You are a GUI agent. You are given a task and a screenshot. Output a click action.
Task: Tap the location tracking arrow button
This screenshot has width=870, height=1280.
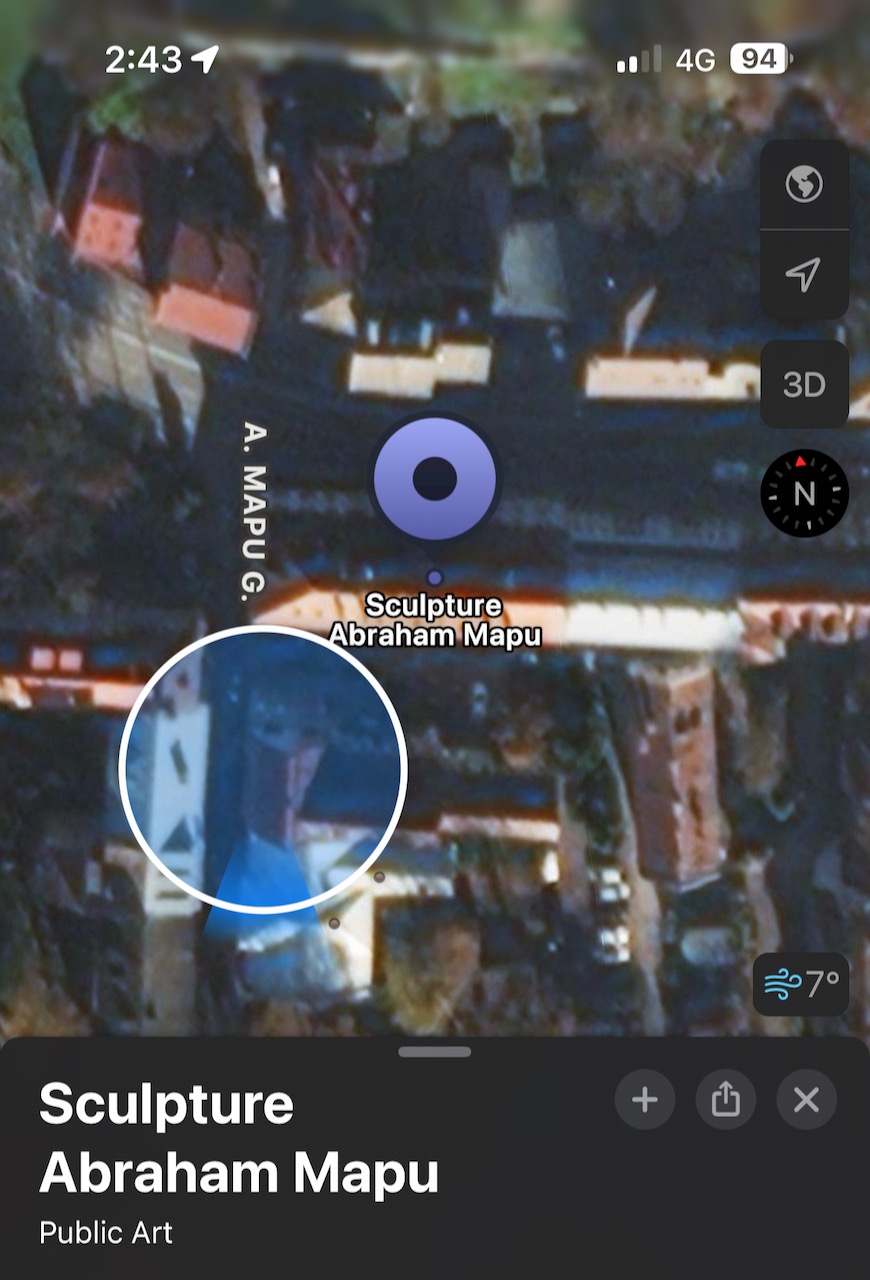[x=804, y=274]
